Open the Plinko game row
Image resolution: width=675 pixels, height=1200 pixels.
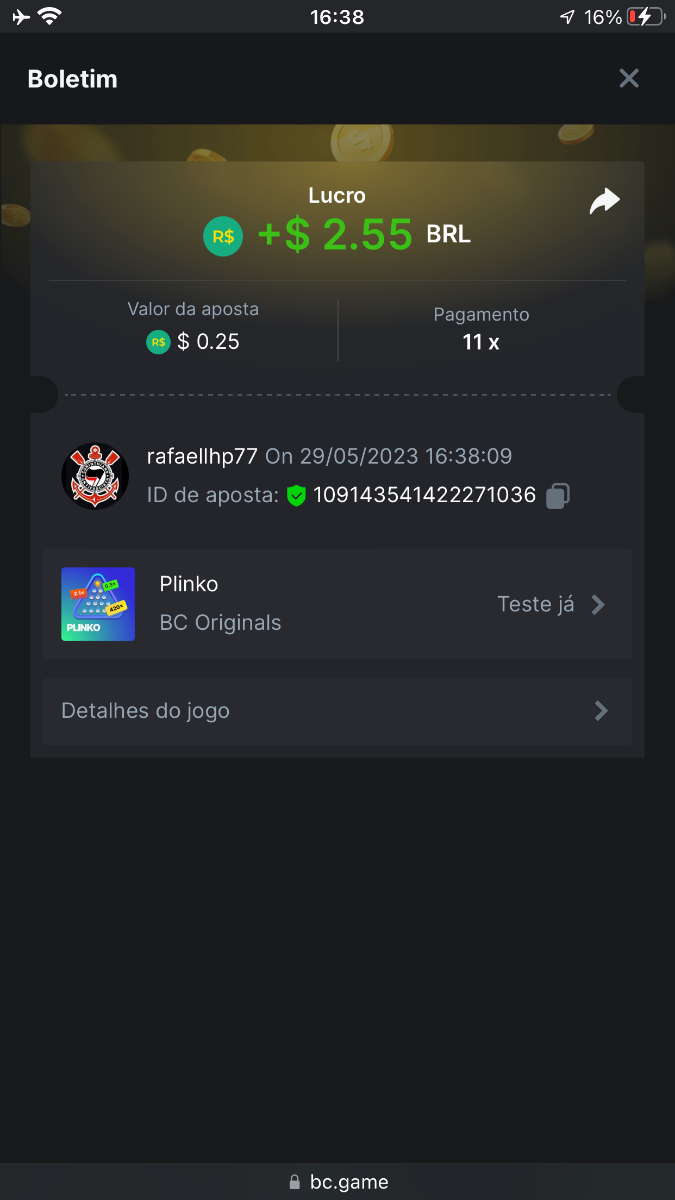(x=337, y=604)
